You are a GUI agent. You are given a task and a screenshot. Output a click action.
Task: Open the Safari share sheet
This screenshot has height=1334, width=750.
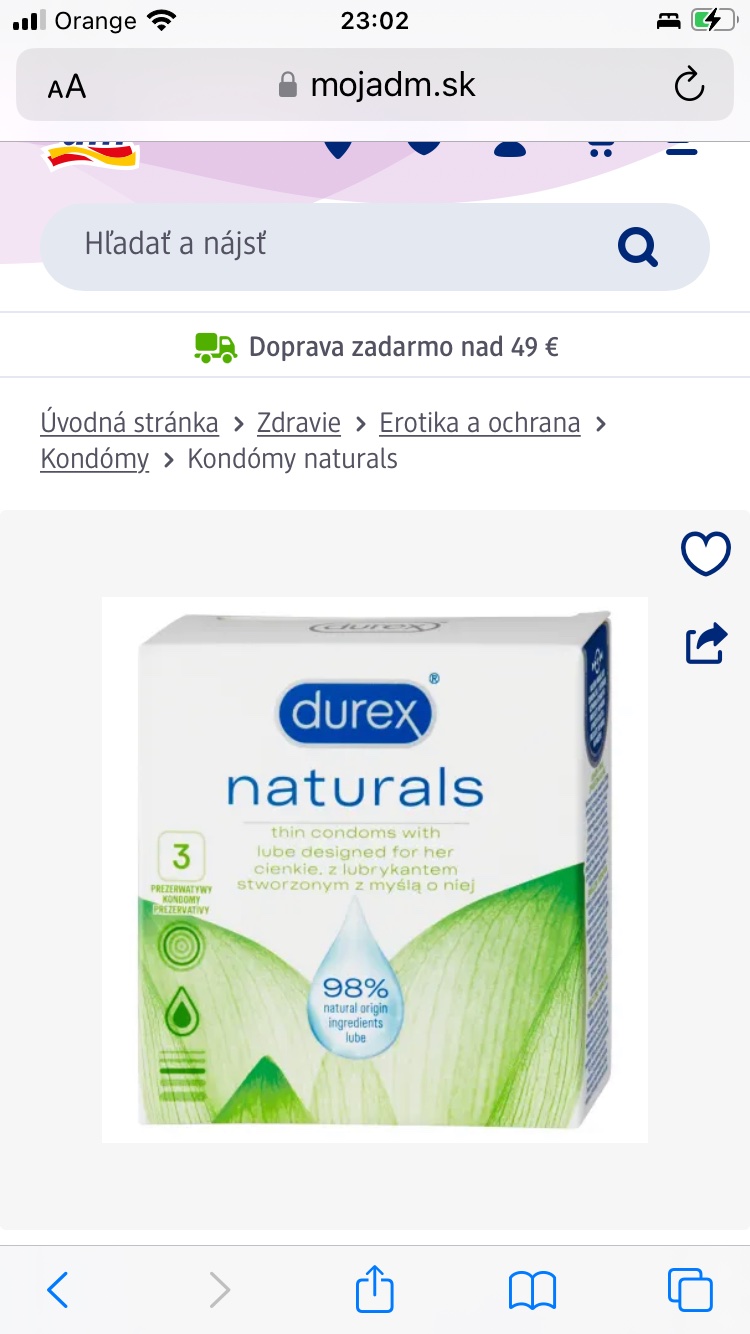coord(375,1289)
